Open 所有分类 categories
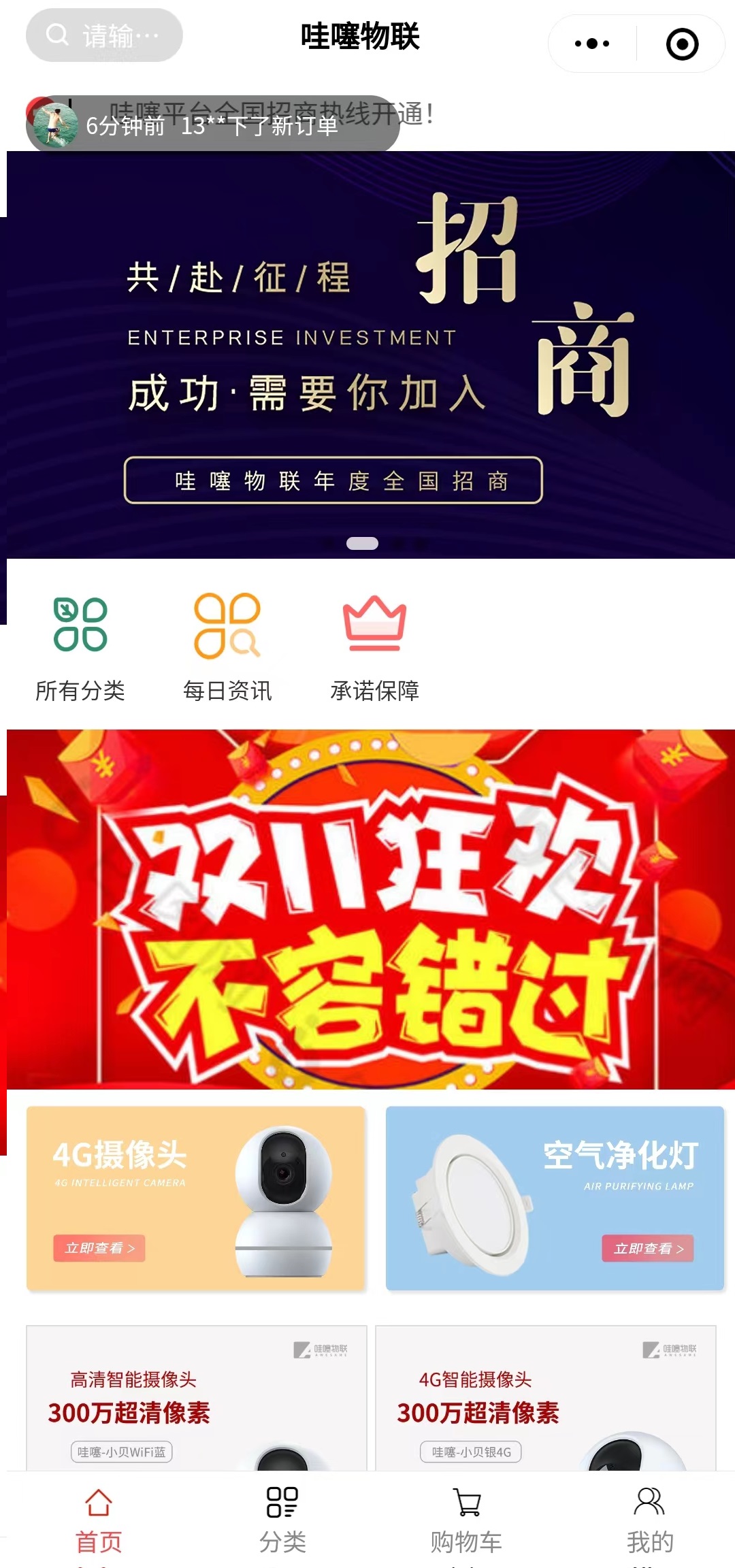Image resolution: width=735 pixels, height=1568 pixels. (x=80, y=647)
